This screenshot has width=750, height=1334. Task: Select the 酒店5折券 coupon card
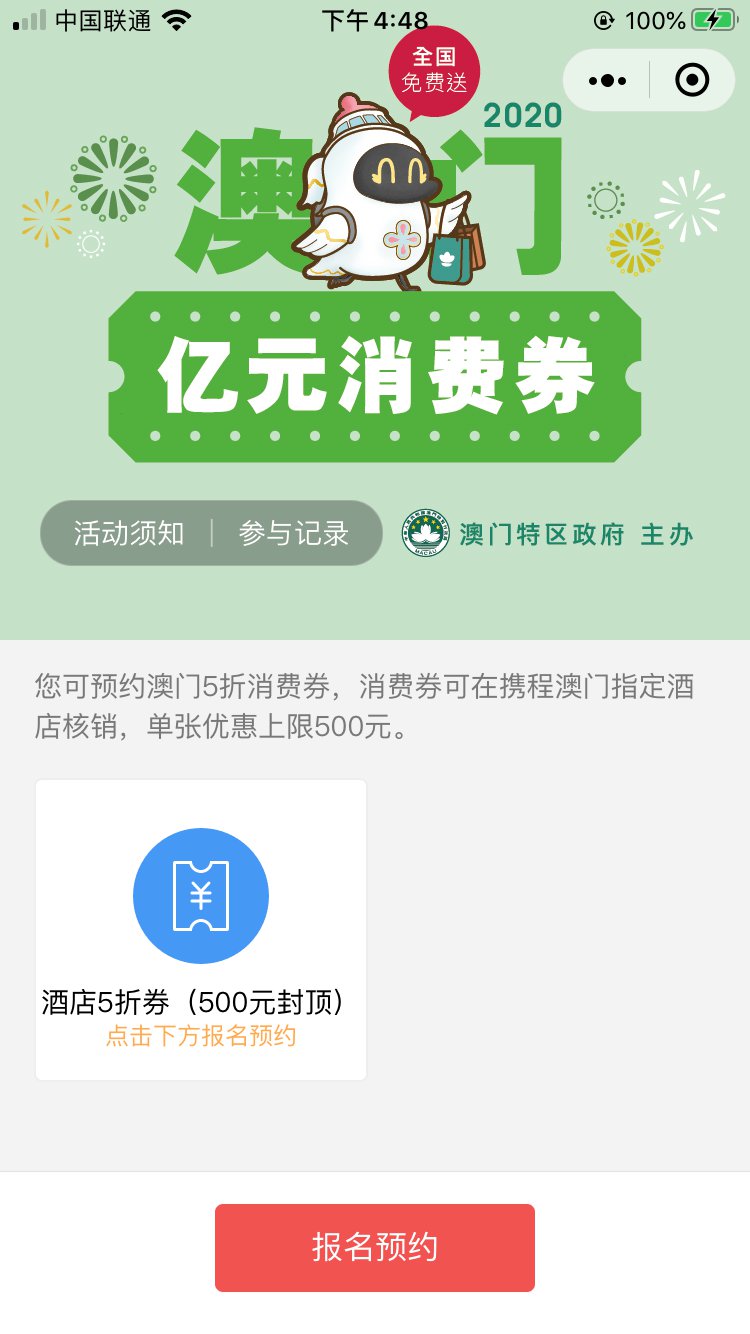(x=201, y=929)
